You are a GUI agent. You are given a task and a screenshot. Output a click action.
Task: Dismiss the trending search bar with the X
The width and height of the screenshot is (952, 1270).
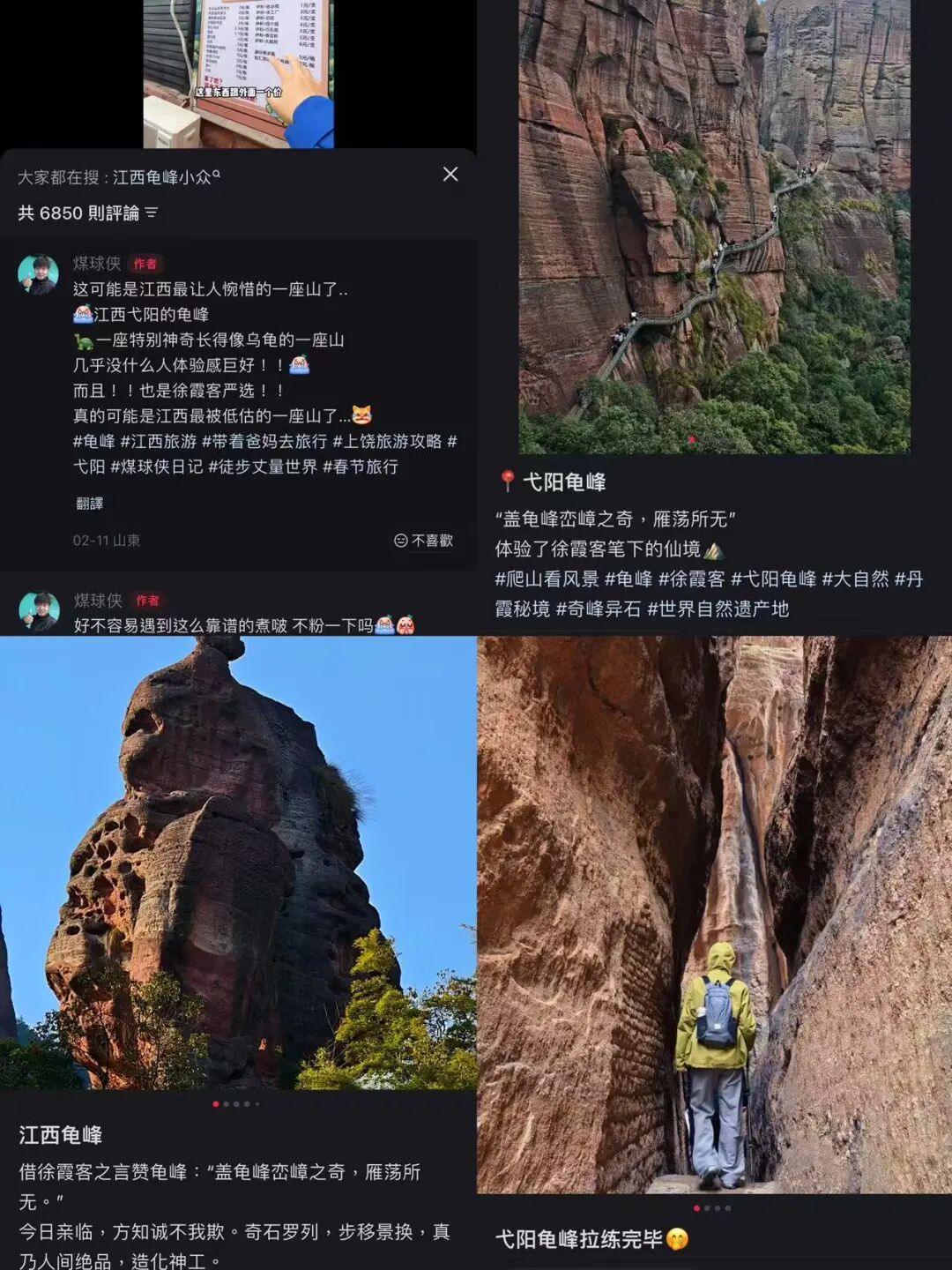[450, 174]
